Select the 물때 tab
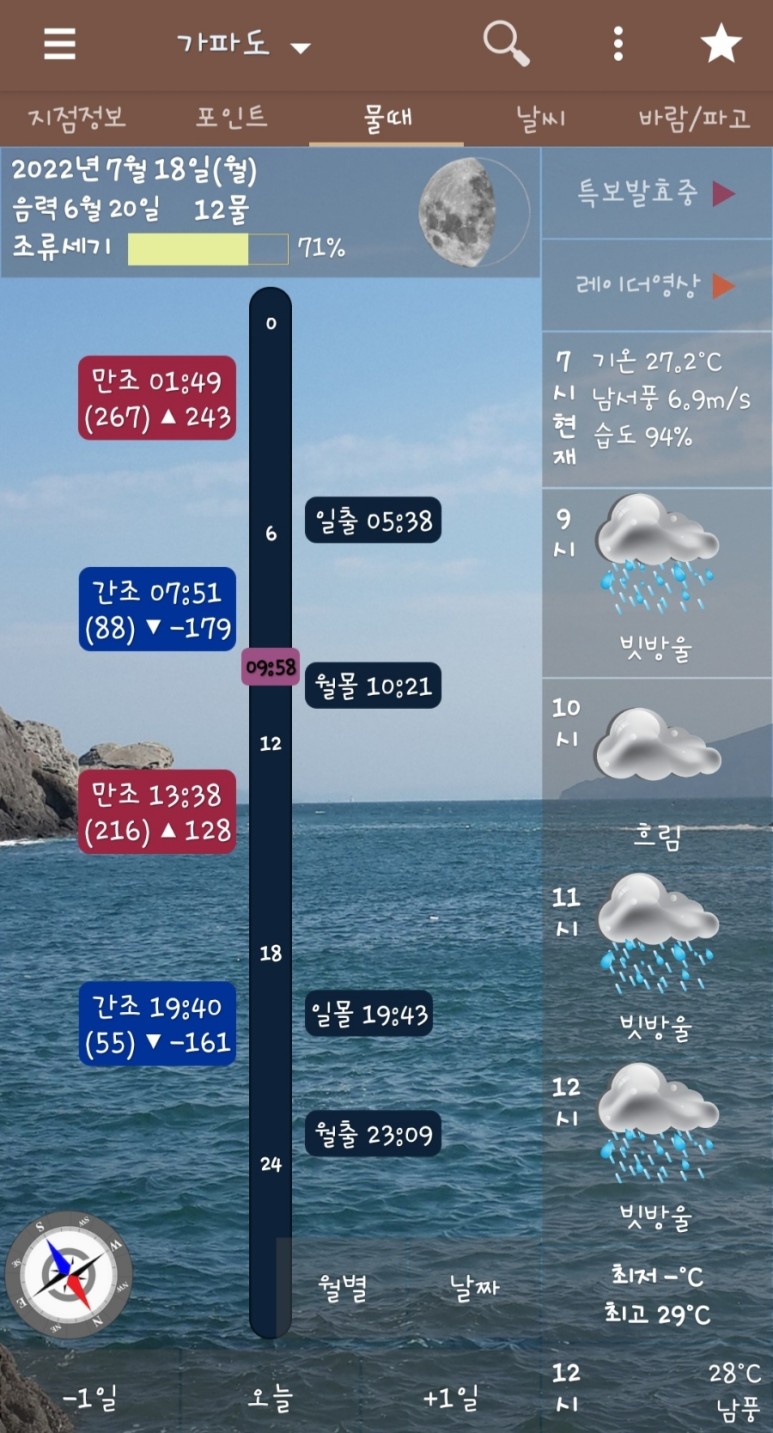 [x=387, y=119]
